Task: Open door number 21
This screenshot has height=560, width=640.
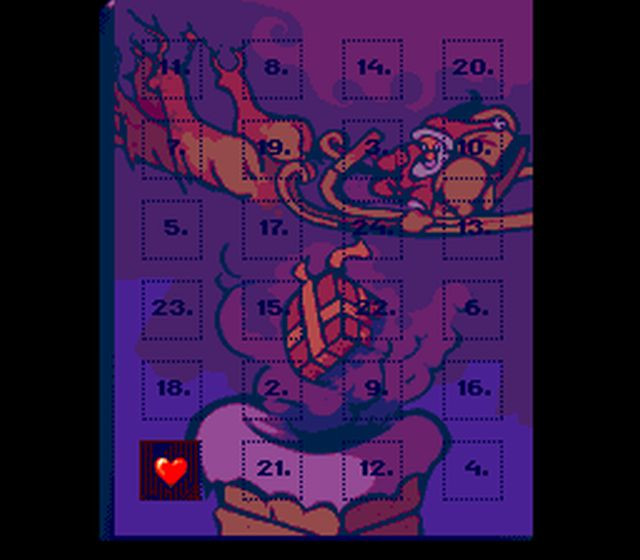Action: 272,469
